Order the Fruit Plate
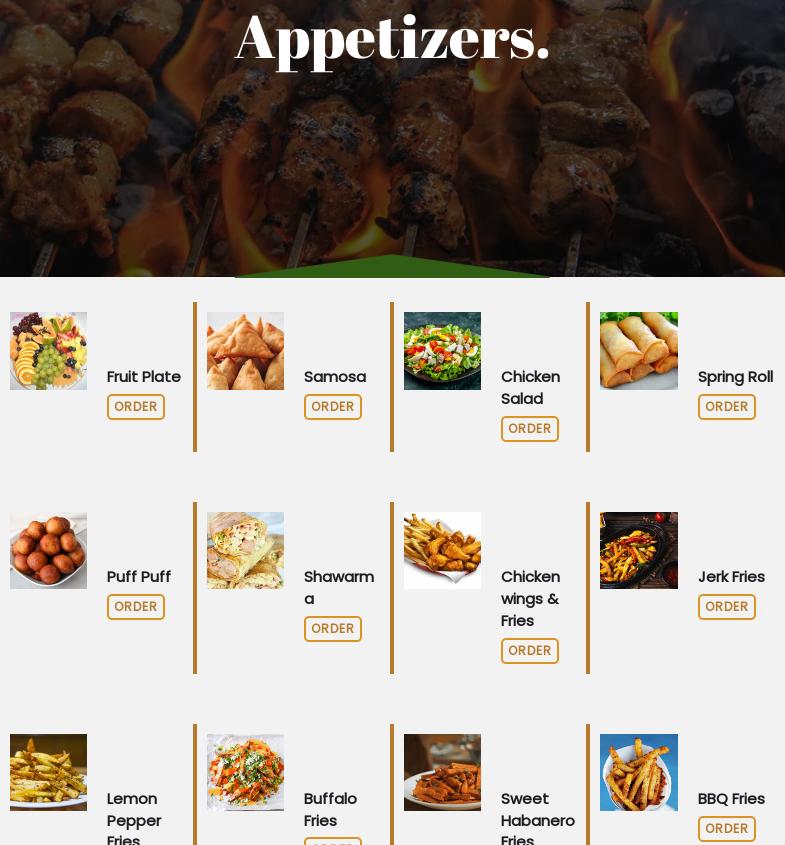 pos(136,407)
